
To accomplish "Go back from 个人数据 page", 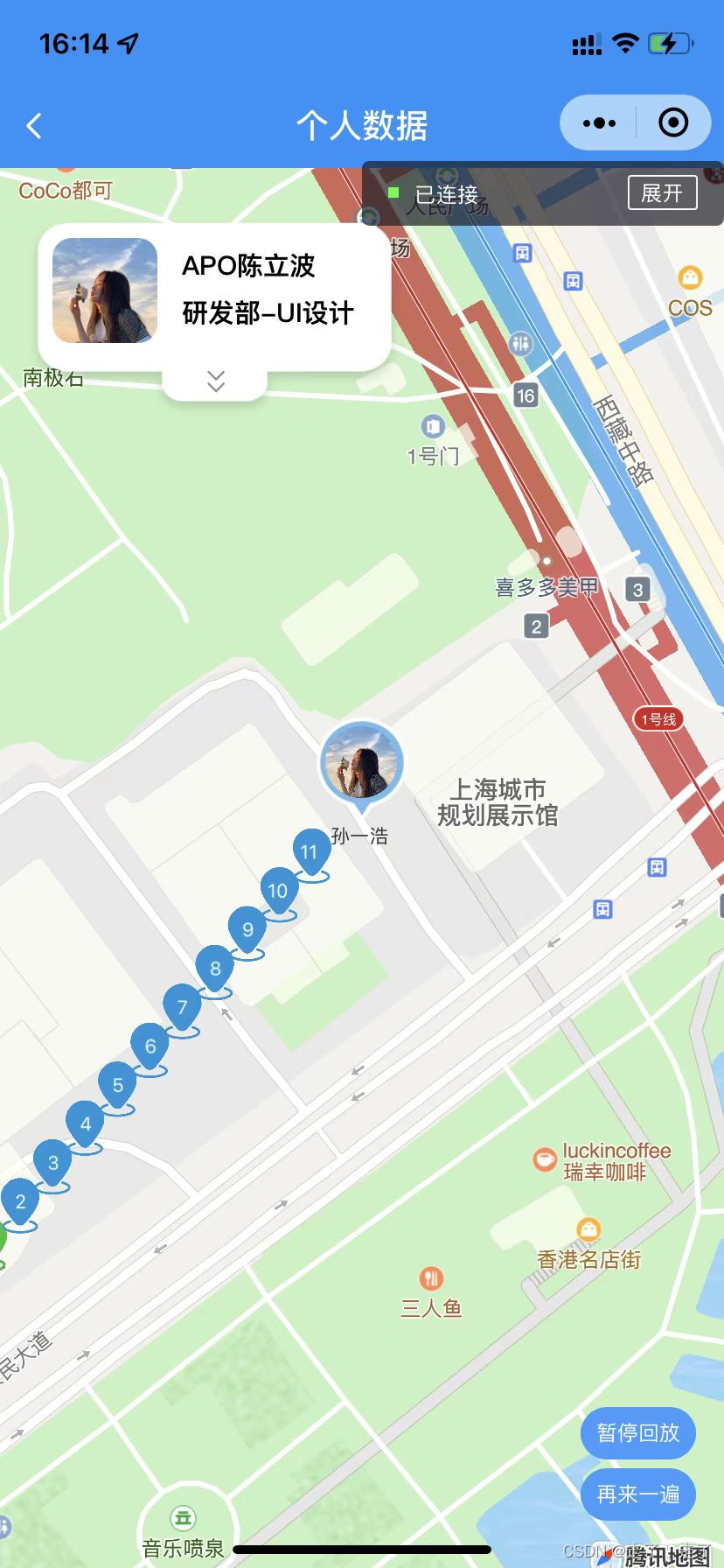I will pyautogui.click(x=34, y=126).
